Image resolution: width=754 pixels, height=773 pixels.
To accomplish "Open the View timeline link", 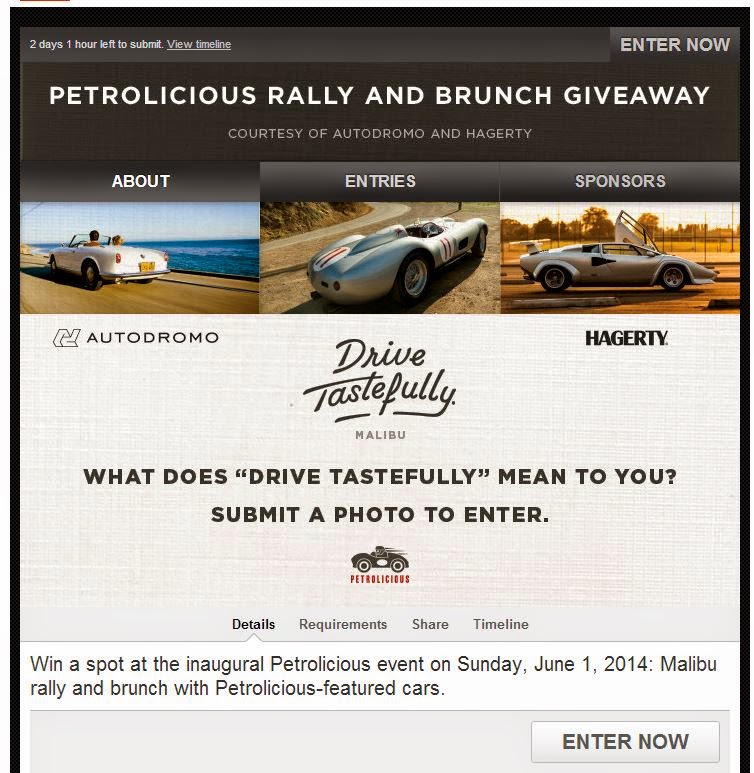I will (199, 44).
